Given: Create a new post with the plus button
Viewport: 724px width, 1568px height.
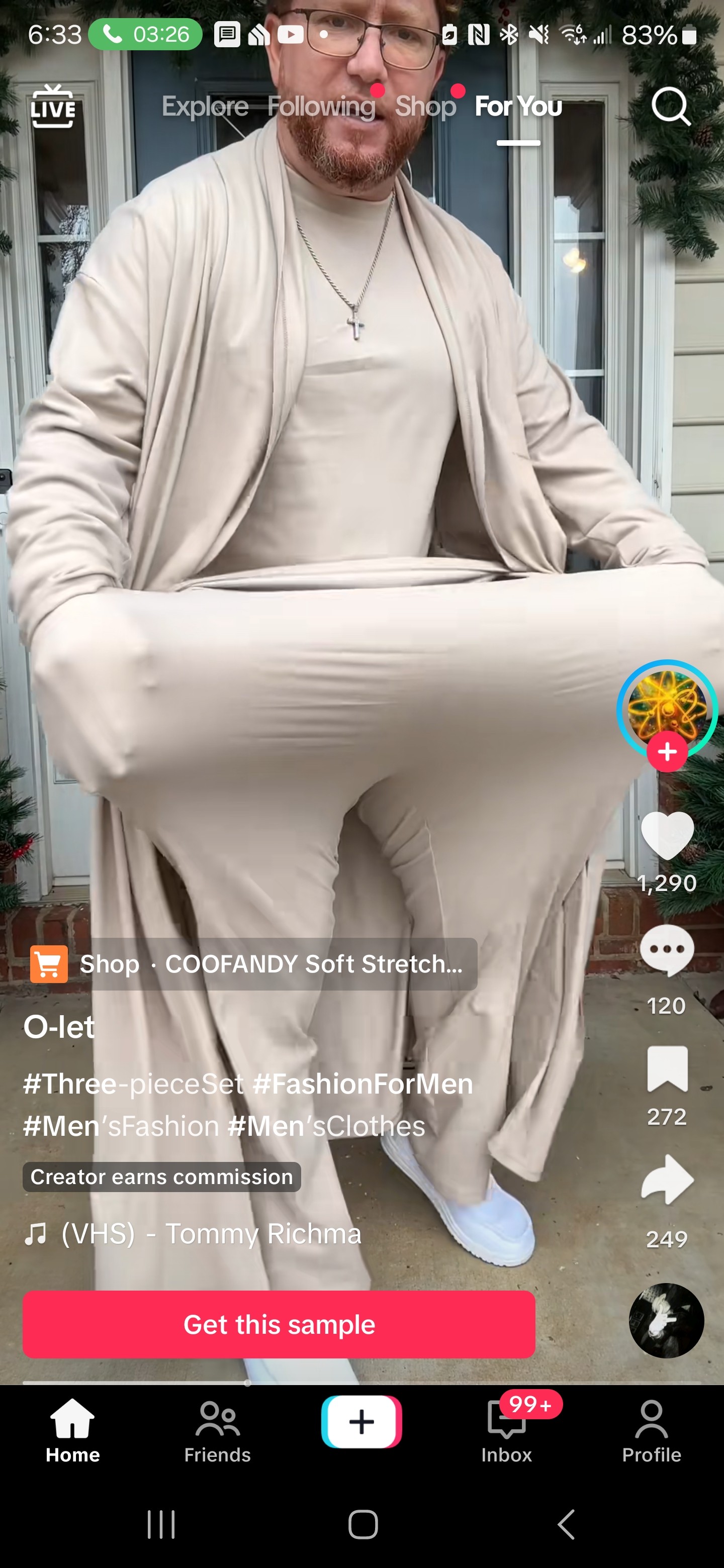Looking at the screenshot, I should click(x=361, y=1422).
